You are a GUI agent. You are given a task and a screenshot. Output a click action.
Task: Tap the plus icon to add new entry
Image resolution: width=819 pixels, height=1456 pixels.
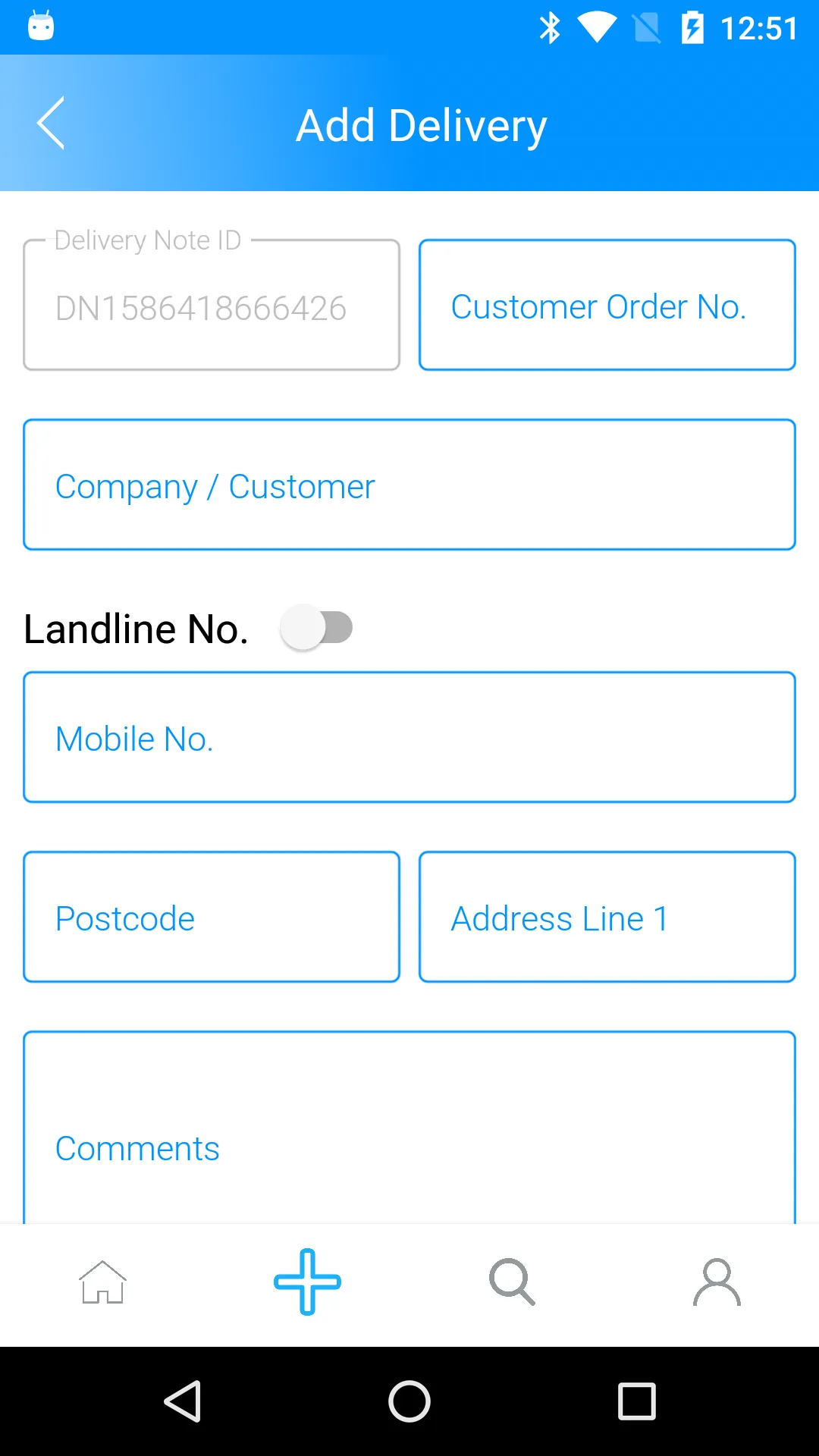click(306, 1282)
